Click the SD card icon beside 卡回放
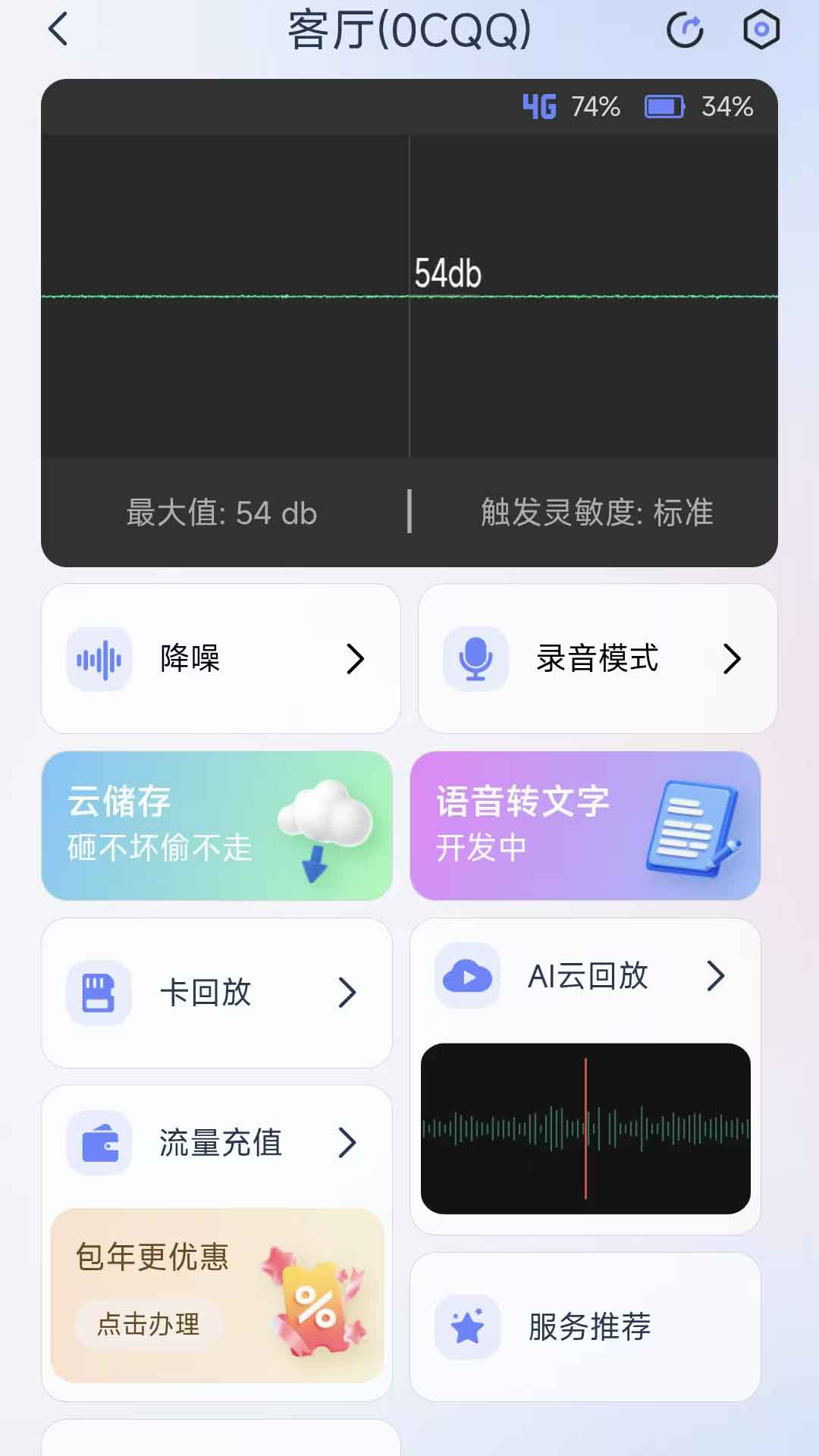The image size is (819, 1456). point(97,993)
